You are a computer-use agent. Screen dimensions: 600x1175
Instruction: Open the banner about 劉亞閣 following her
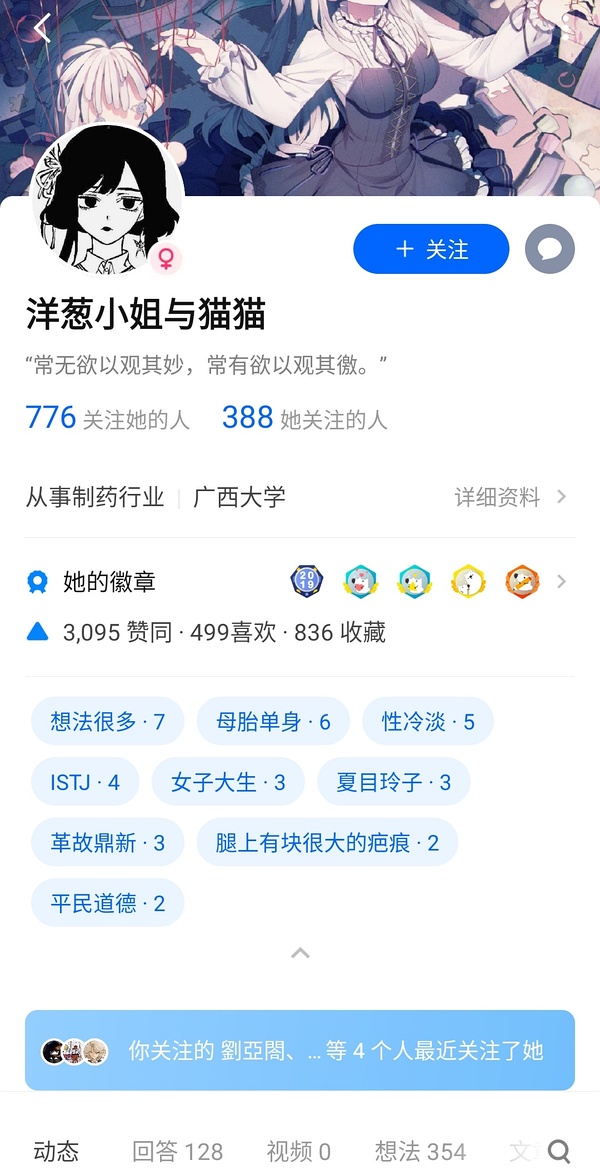300,1050
